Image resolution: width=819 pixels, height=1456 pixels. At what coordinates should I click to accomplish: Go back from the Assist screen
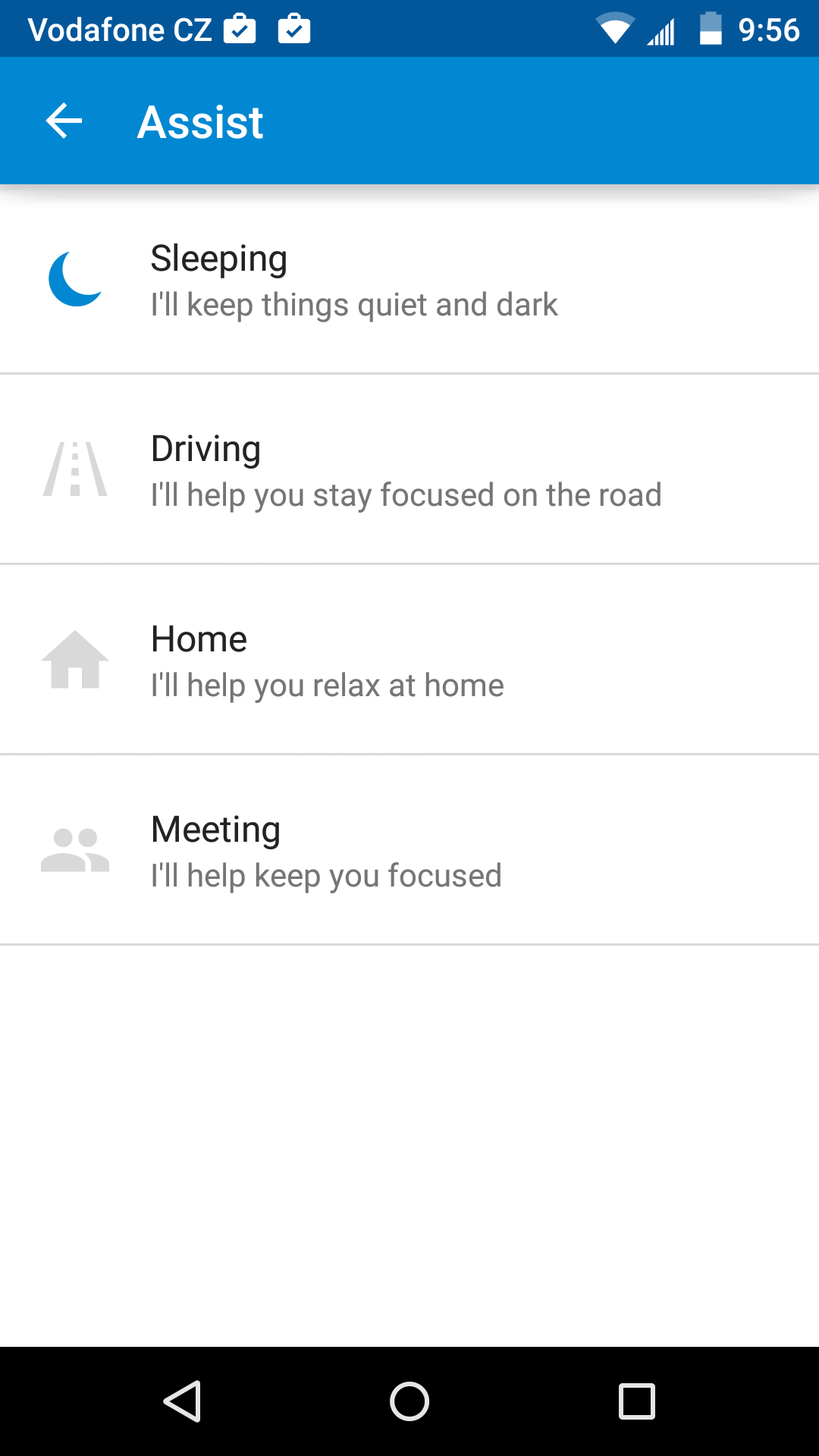coord(64,121)
